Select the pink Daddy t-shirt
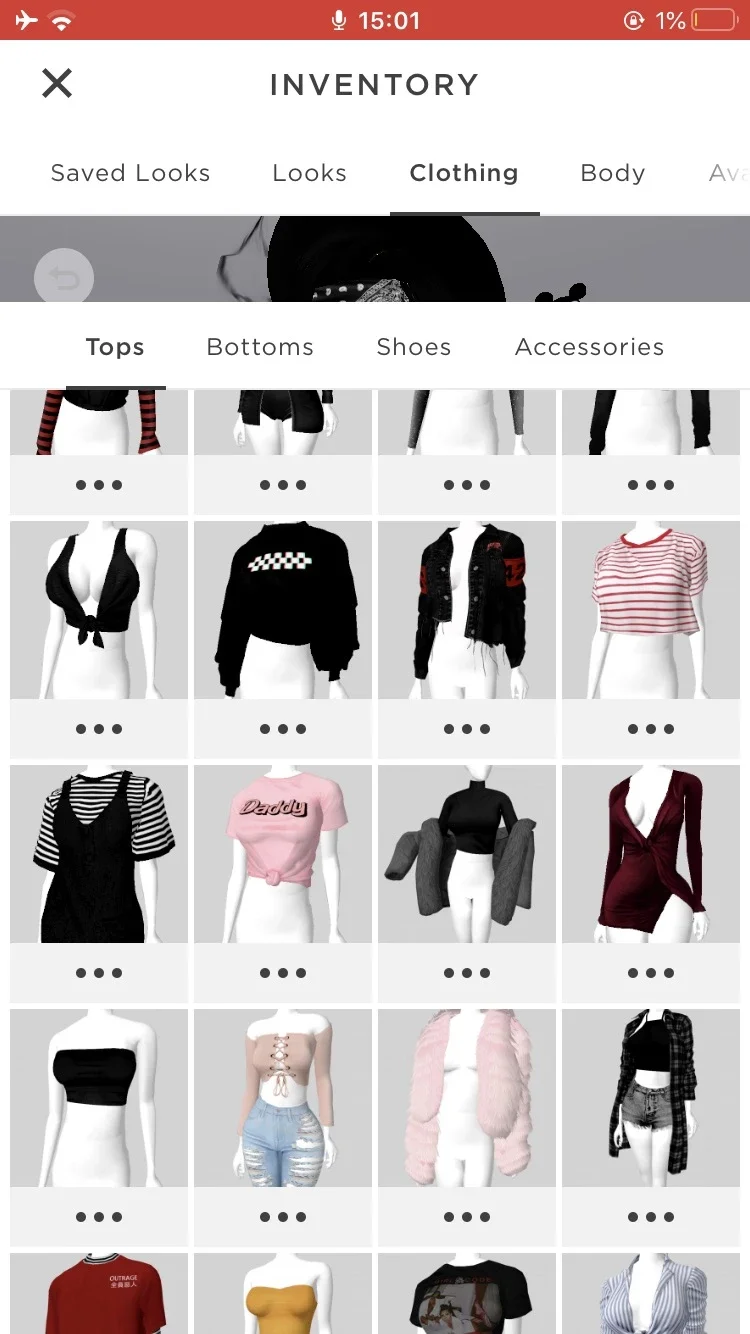750x1334 pixels. click(283, 854)
